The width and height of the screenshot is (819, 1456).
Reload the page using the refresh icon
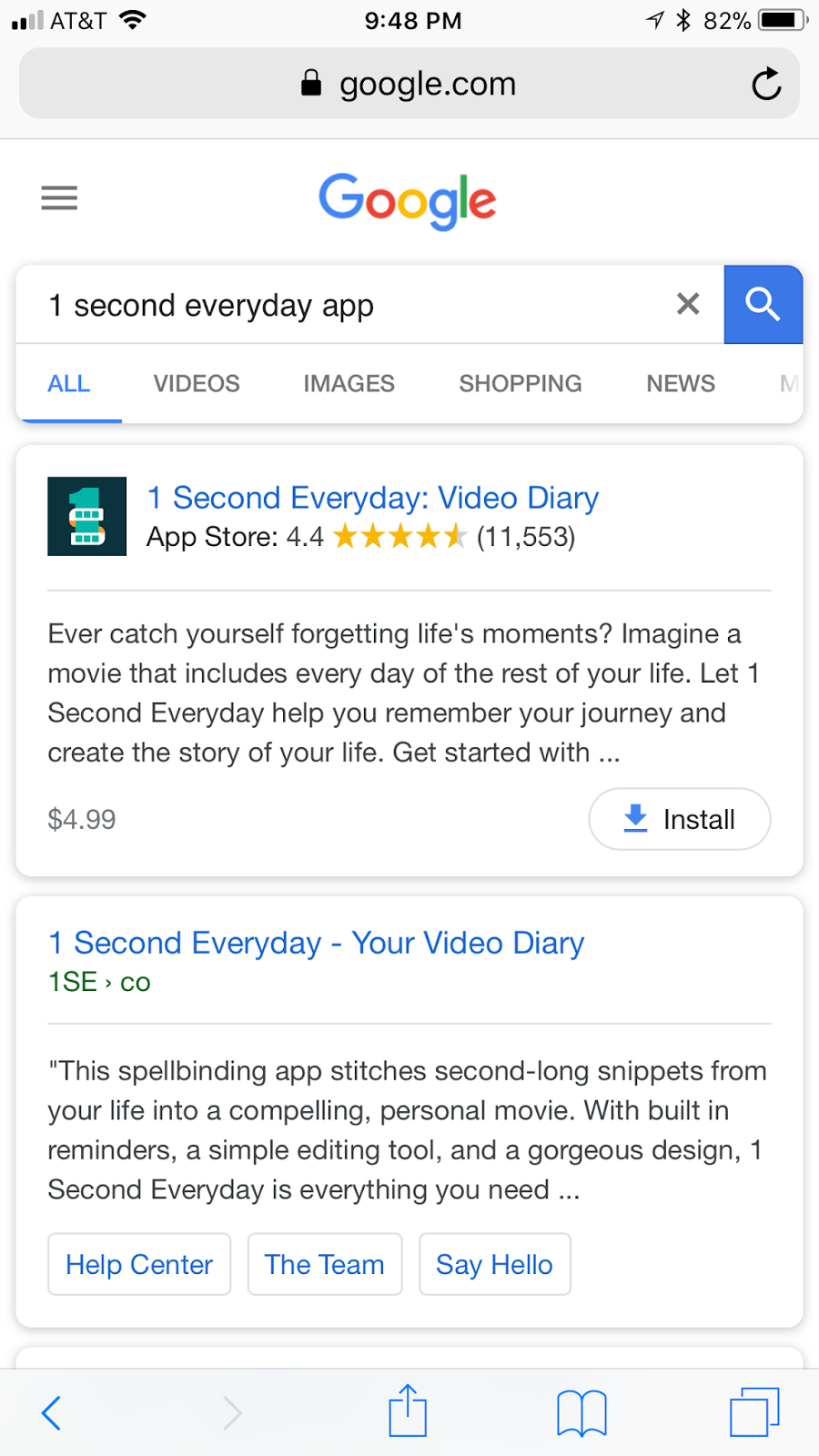click(x=766, y=83)
